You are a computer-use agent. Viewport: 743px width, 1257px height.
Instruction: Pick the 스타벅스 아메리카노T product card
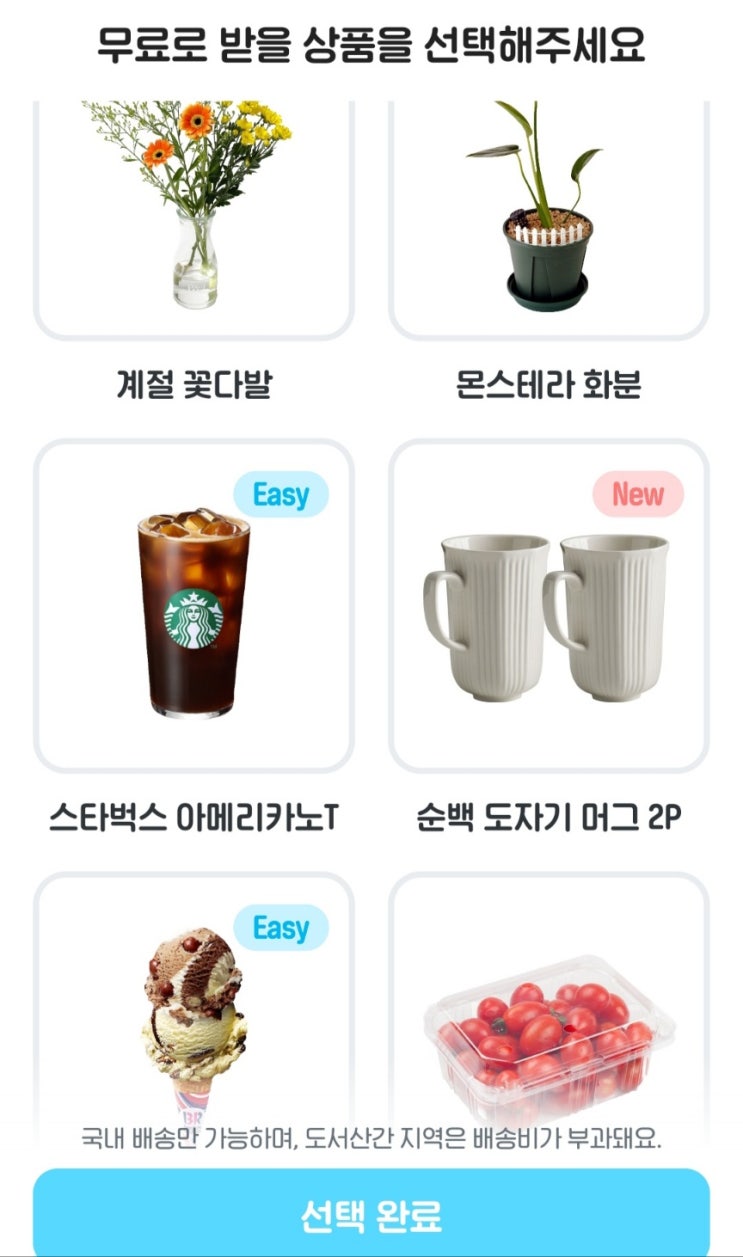(x=194, y=606)
